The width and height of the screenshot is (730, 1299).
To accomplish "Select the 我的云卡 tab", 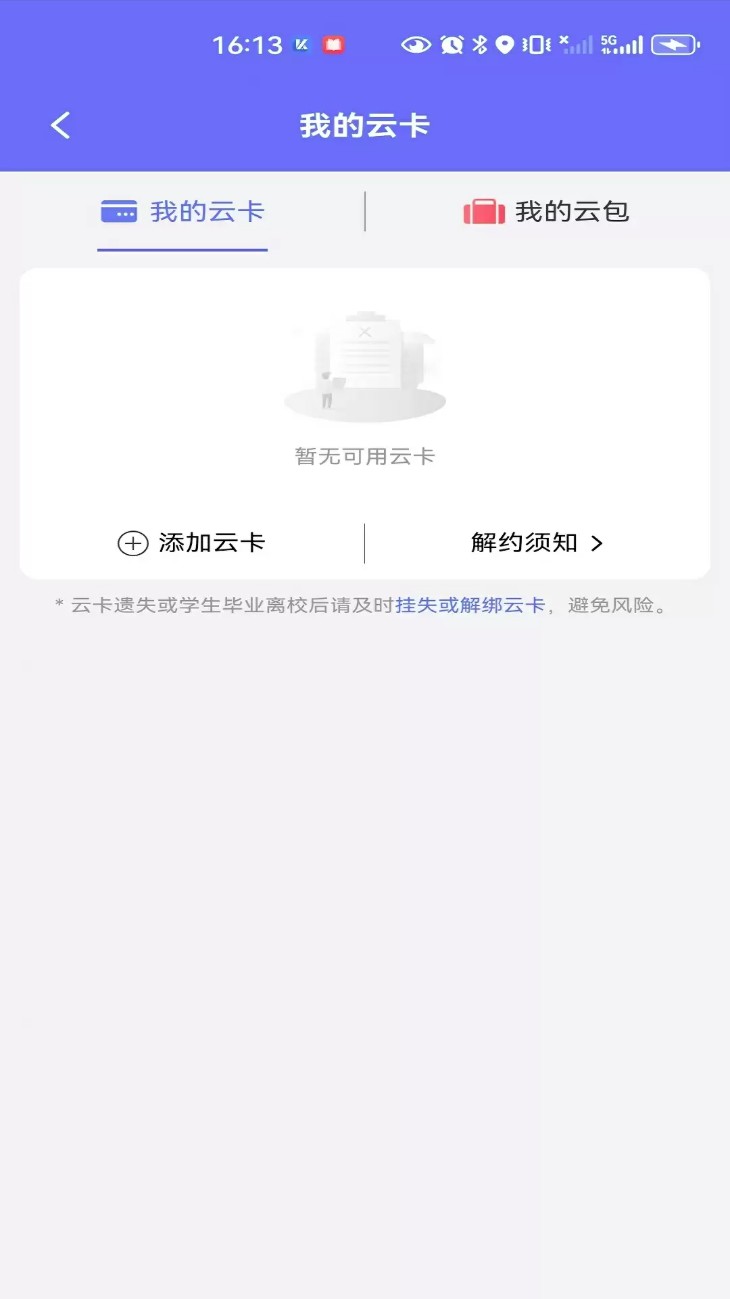I will (181, 211).
